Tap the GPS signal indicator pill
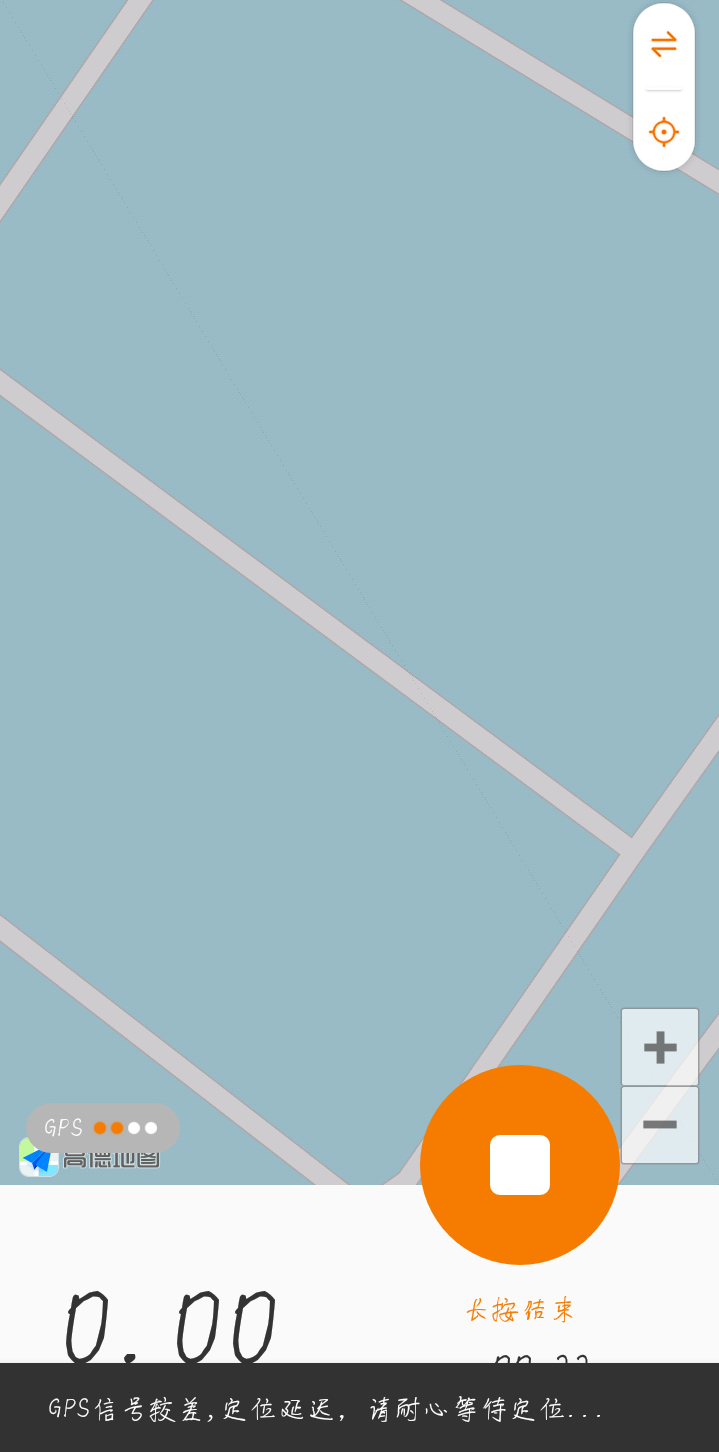 coord(103,1128)
